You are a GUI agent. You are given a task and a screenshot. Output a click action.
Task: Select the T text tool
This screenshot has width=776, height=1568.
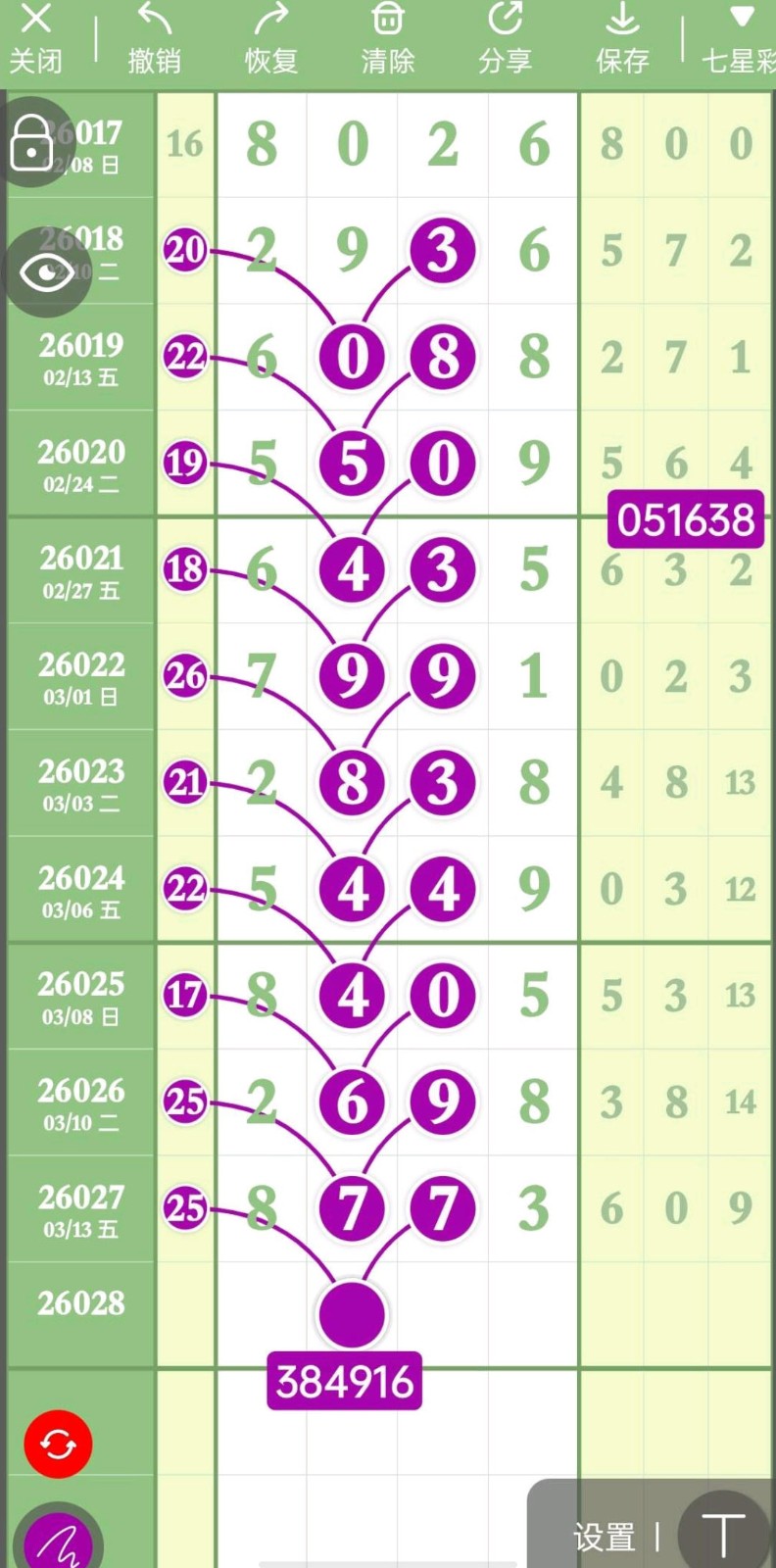tap(723, 1534)
